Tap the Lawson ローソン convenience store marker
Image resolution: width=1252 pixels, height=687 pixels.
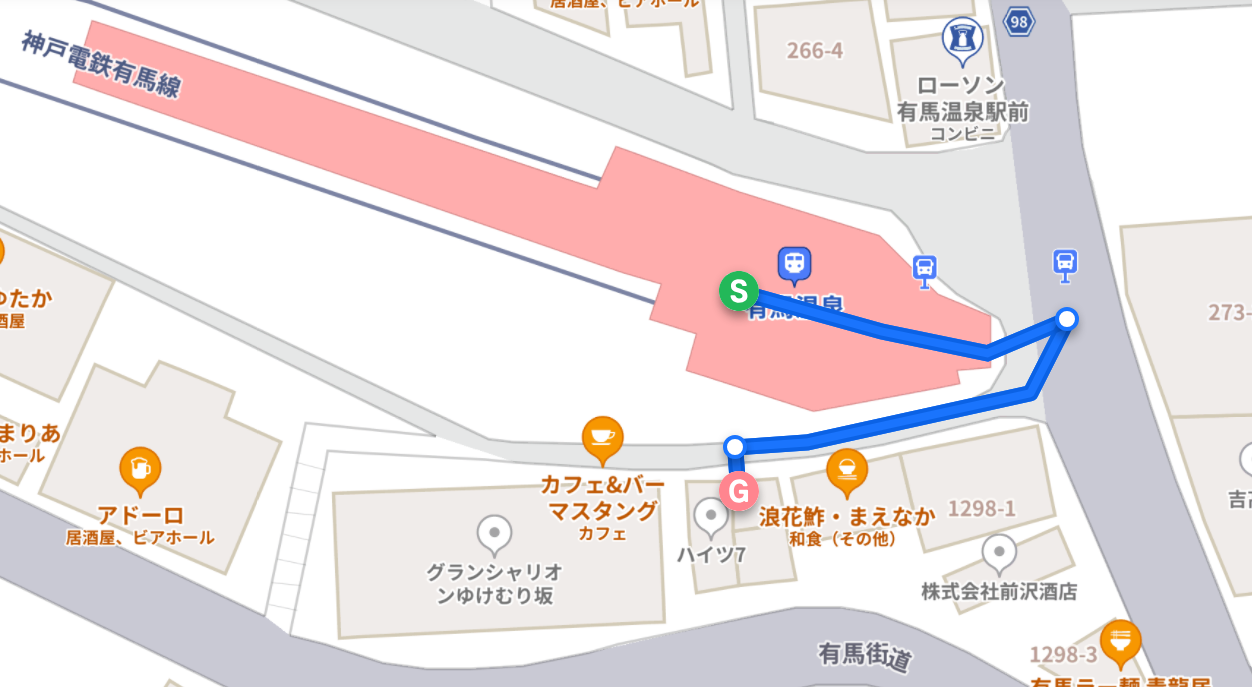pos(963,40)
